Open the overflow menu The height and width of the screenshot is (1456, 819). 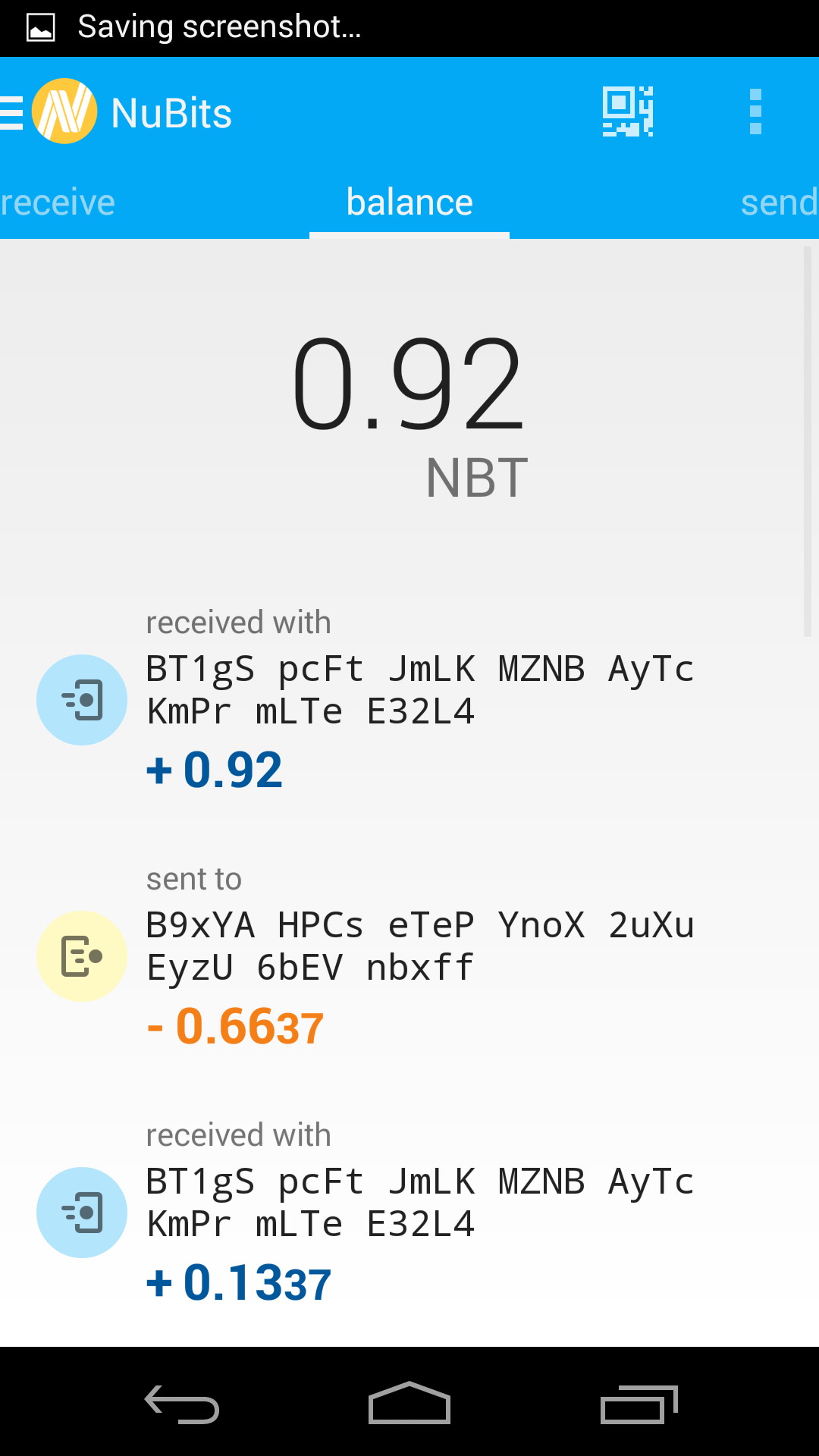(x=755, y=112)
